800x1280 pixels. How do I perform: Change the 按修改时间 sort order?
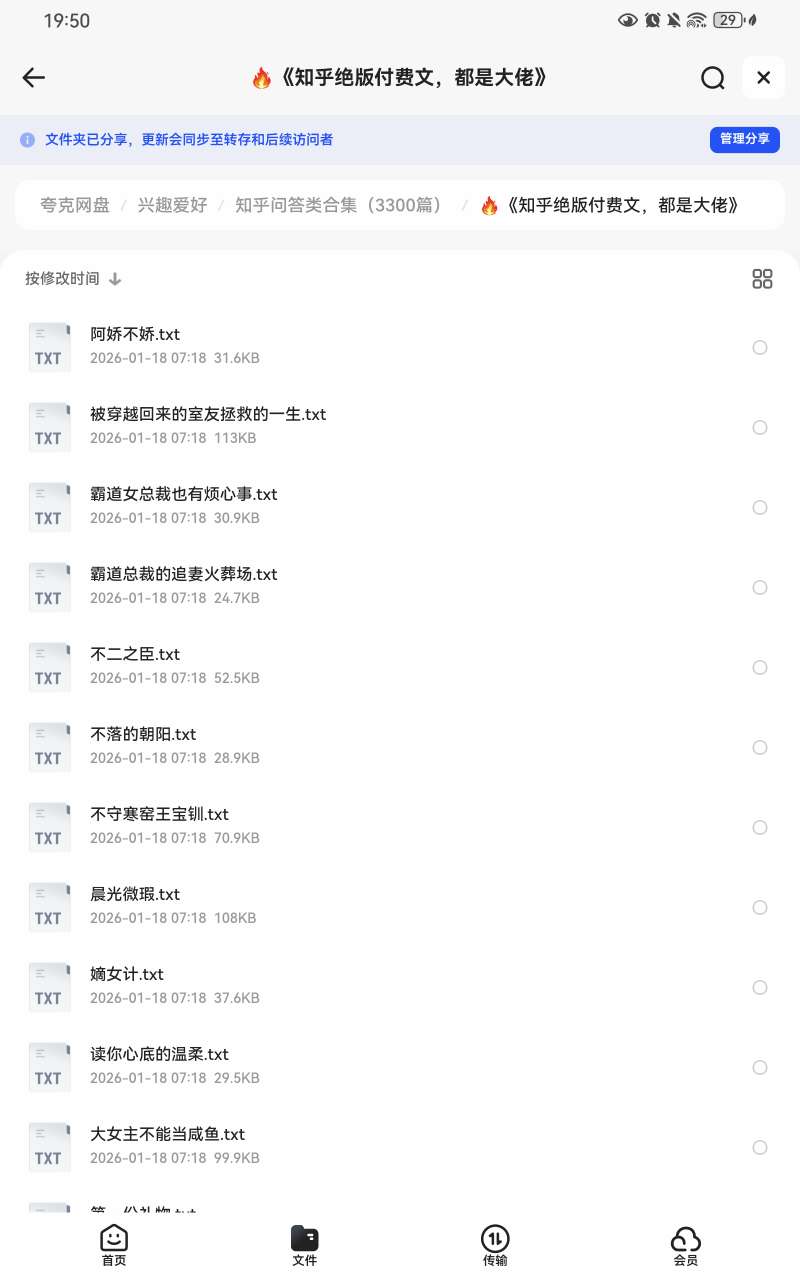click(73, 279)
